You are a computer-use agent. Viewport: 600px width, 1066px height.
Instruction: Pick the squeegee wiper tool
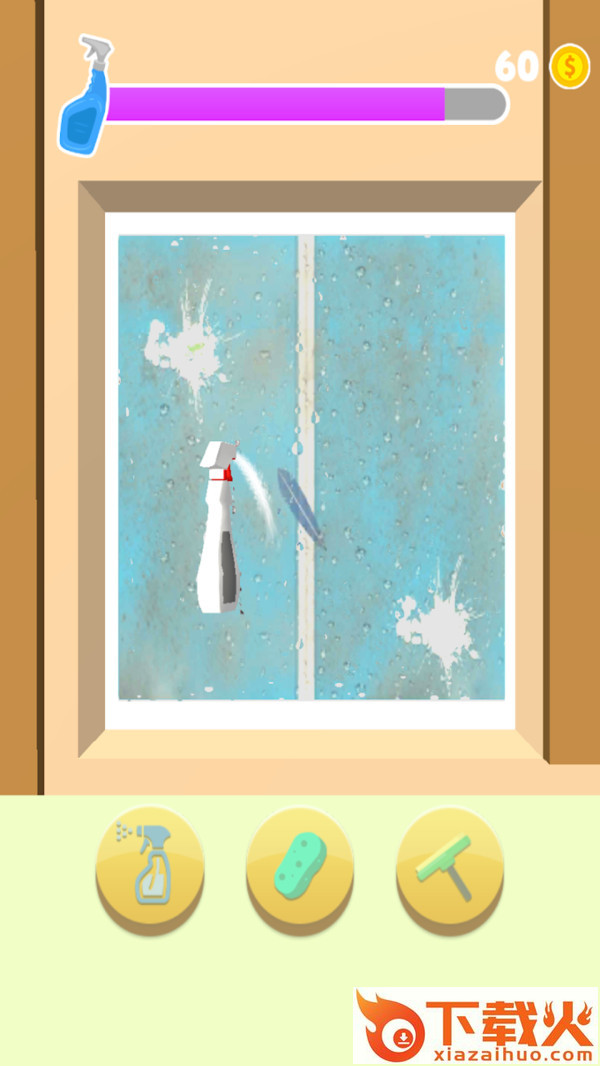click(450, 866)
